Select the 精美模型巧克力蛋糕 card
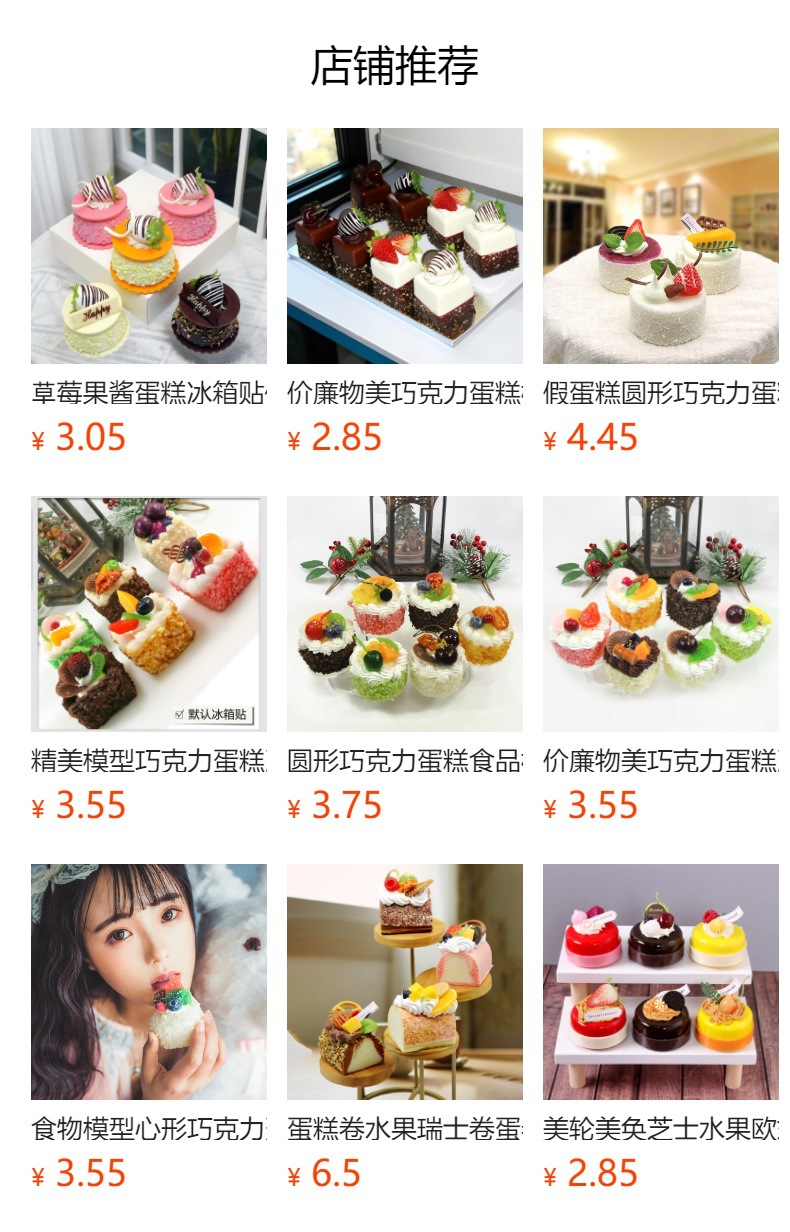Image resolution: width=790 pixels, height=1232 pixels. click(x=149, y=660)
